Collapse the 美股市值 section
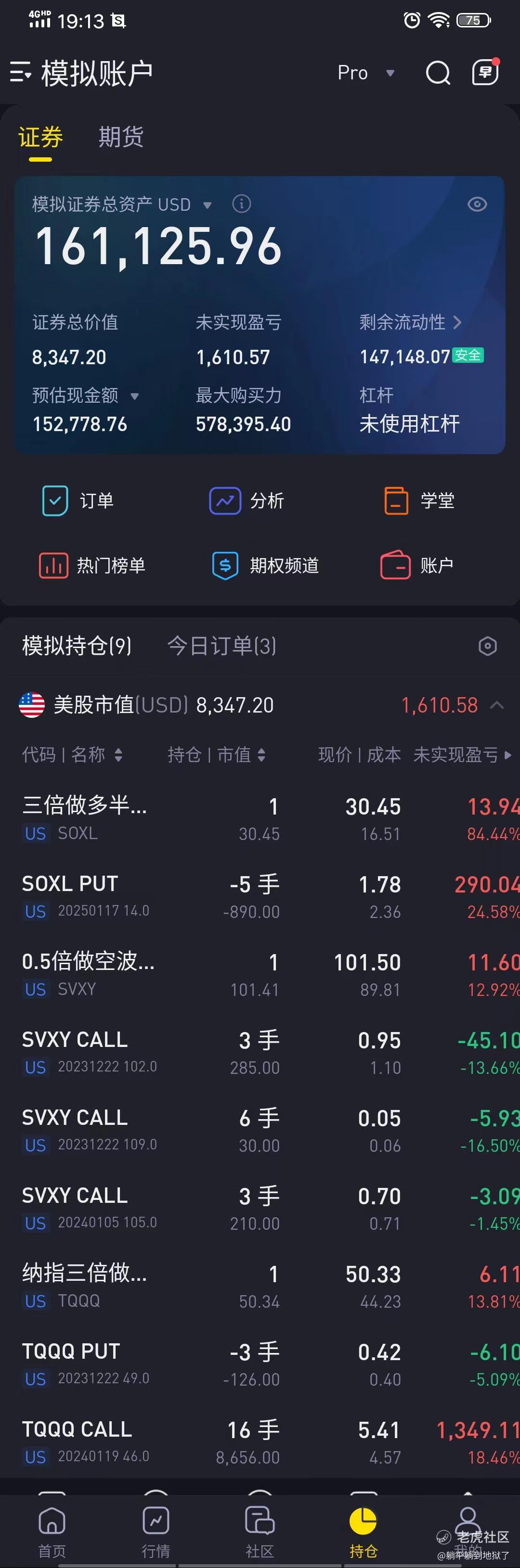 (x=497, y=705)
